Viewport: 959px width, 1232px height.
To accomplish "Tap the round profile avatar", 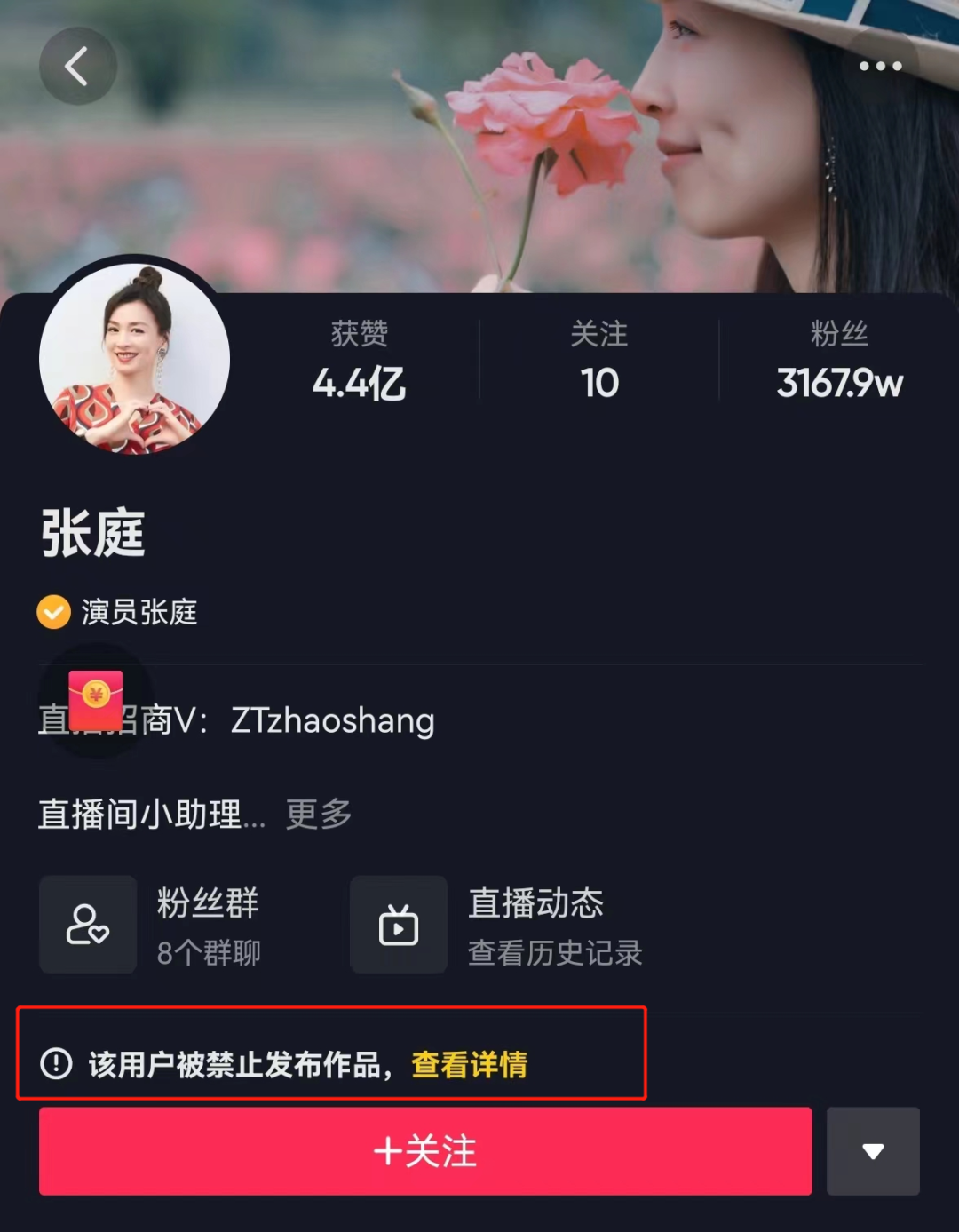I will point(135,360).
